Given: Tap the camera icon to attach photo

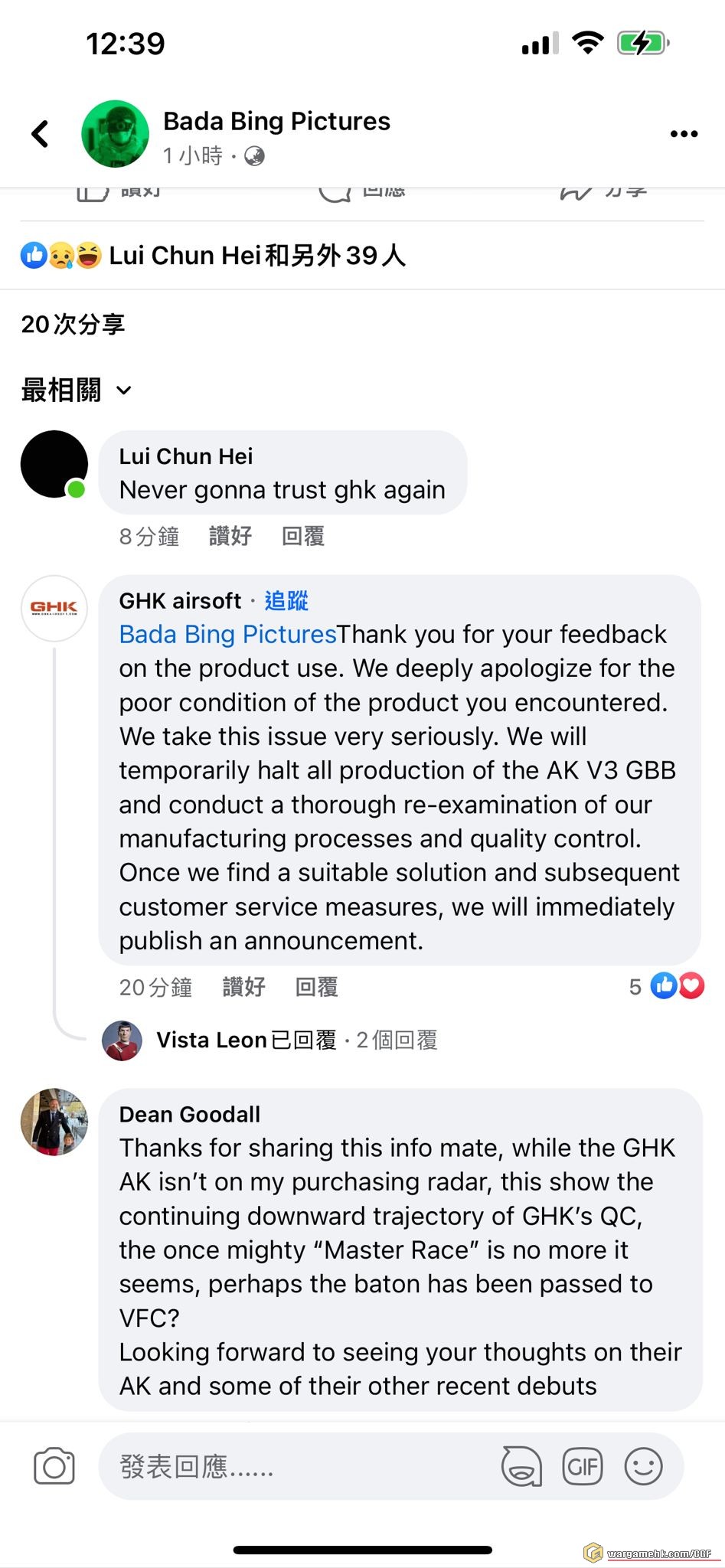Looking at the screenshot, I should (x=54, y=1466).
